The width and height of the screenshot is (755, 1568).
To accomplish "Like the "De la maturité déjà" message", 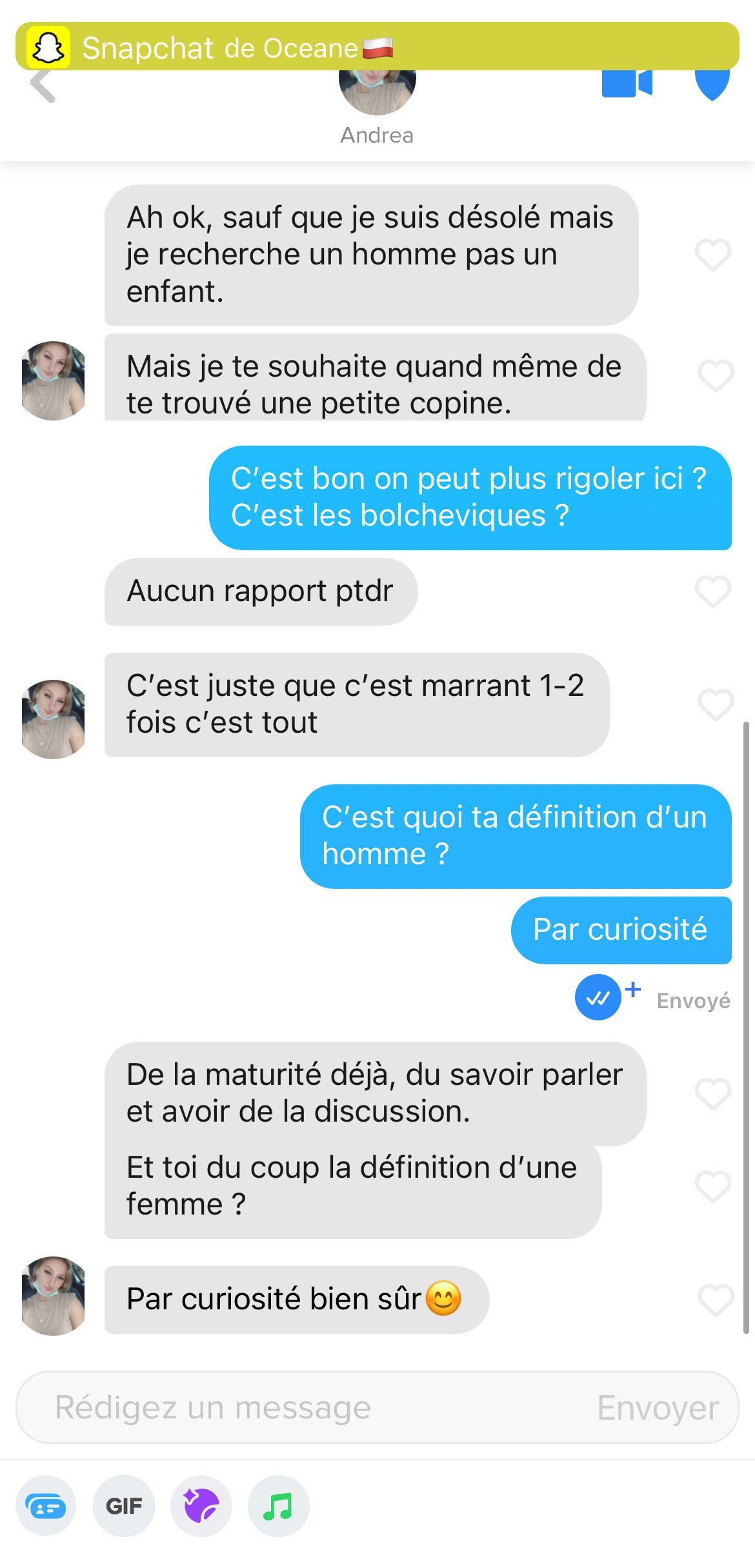I will [712, 1093].
